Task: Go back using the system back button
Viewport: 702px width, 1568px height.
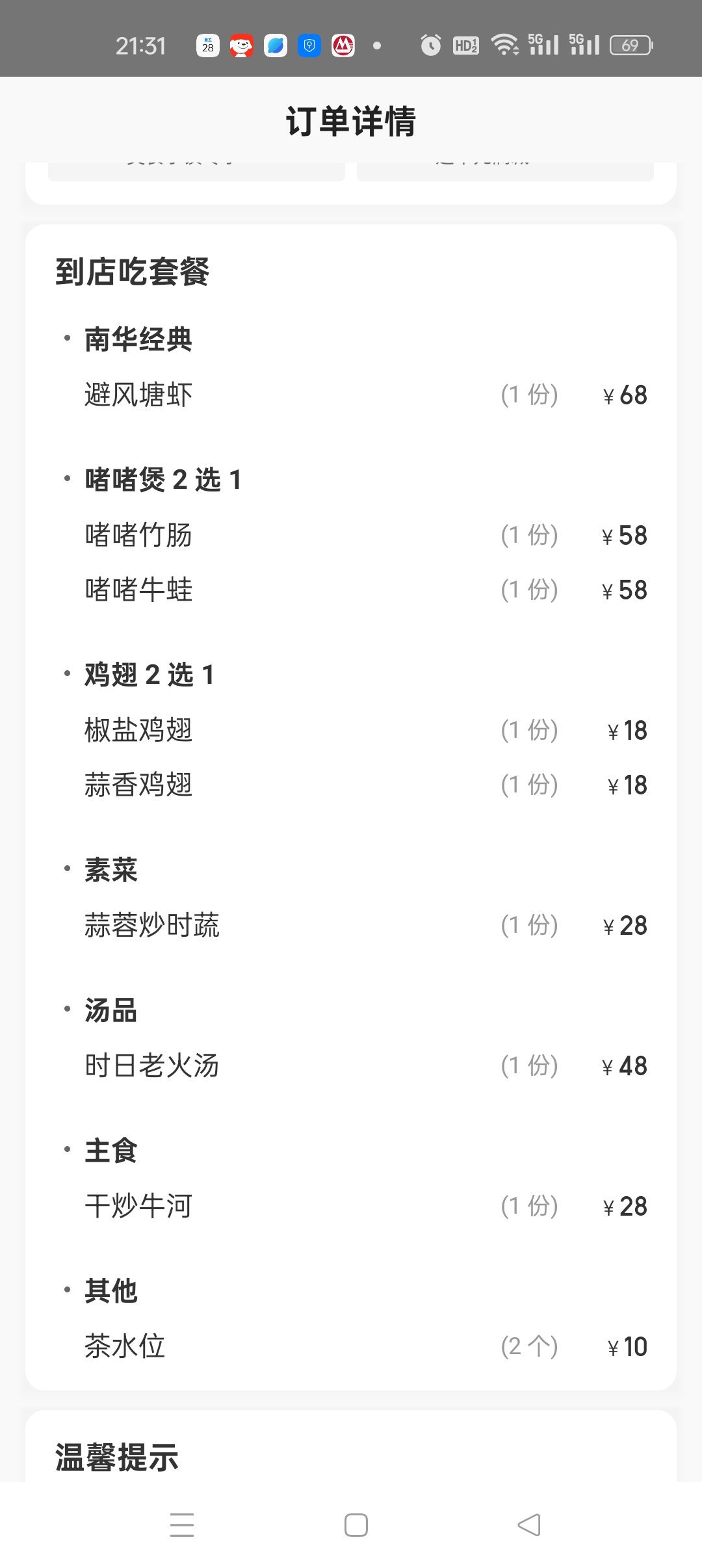Action: pyautogui.click(x=529, y=1524)
